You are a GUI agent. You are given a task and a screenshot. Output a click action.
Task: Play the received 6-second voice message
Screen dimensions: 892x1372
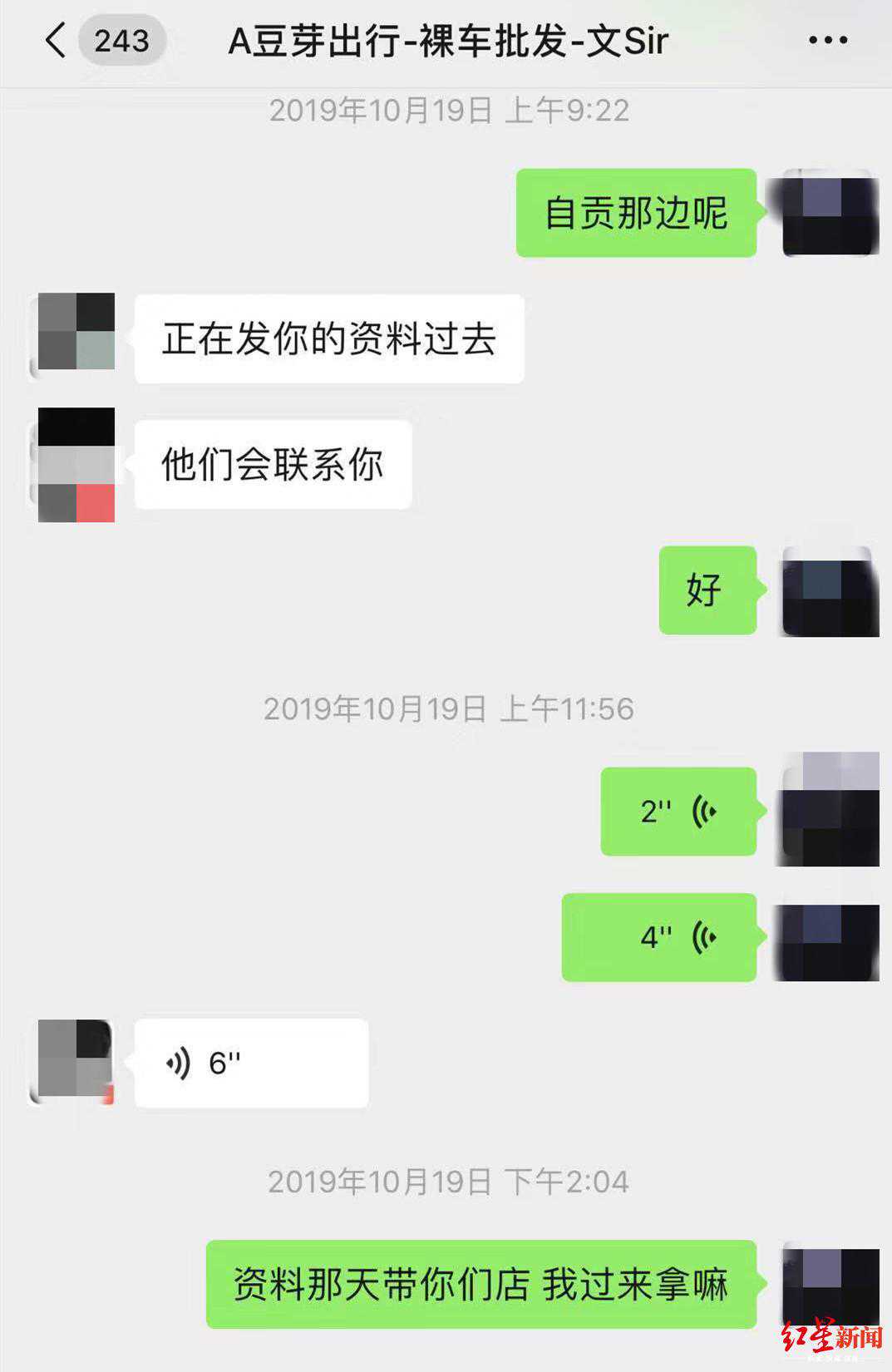[x=251, y=1063]
